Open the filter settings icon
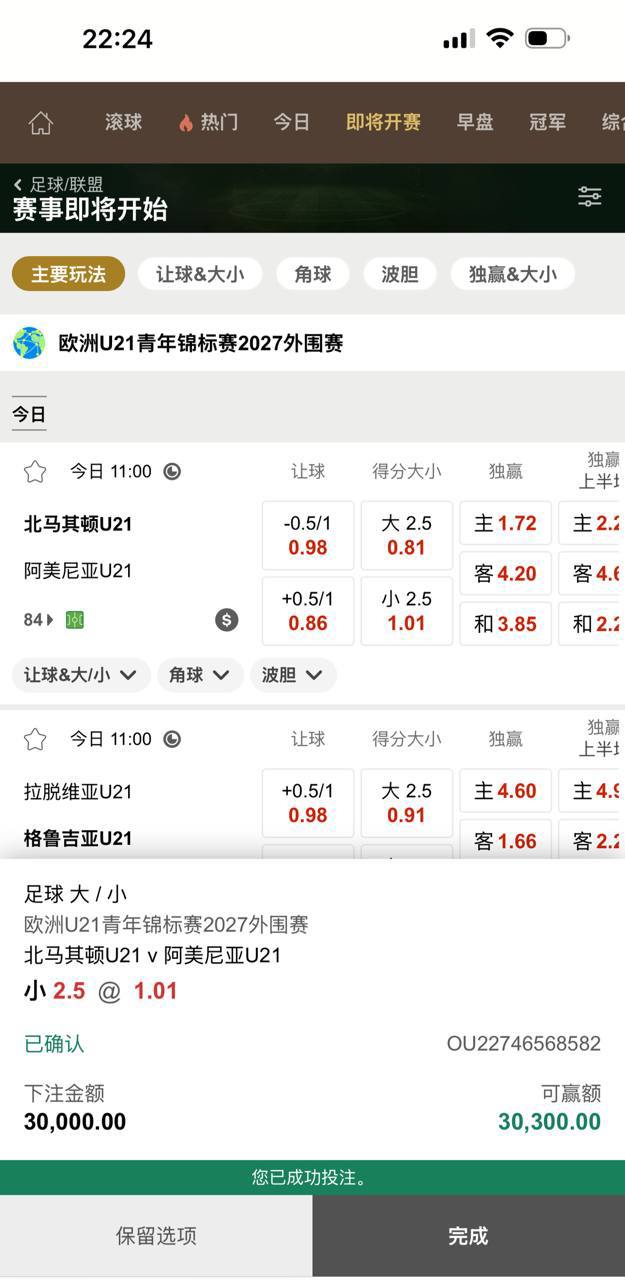625x1280 pixels. point(589,196)
